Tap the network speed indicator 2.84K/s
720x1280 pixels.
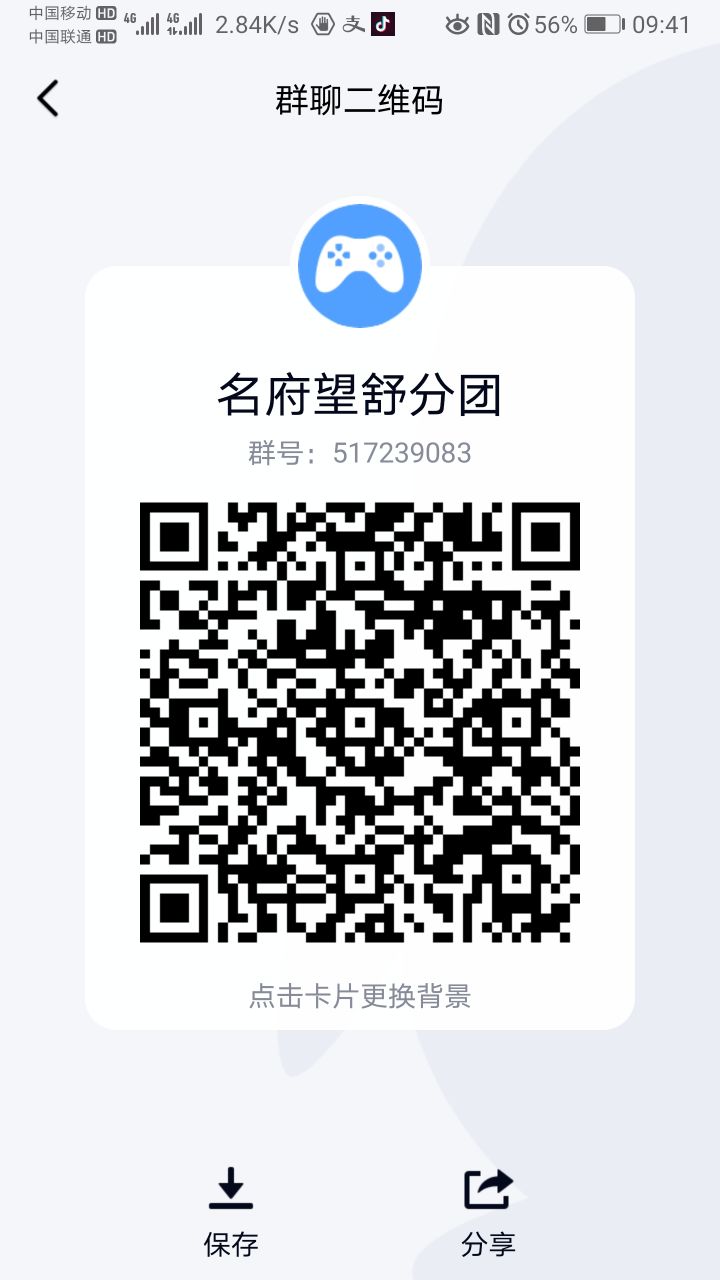click(x=254, y=22)
